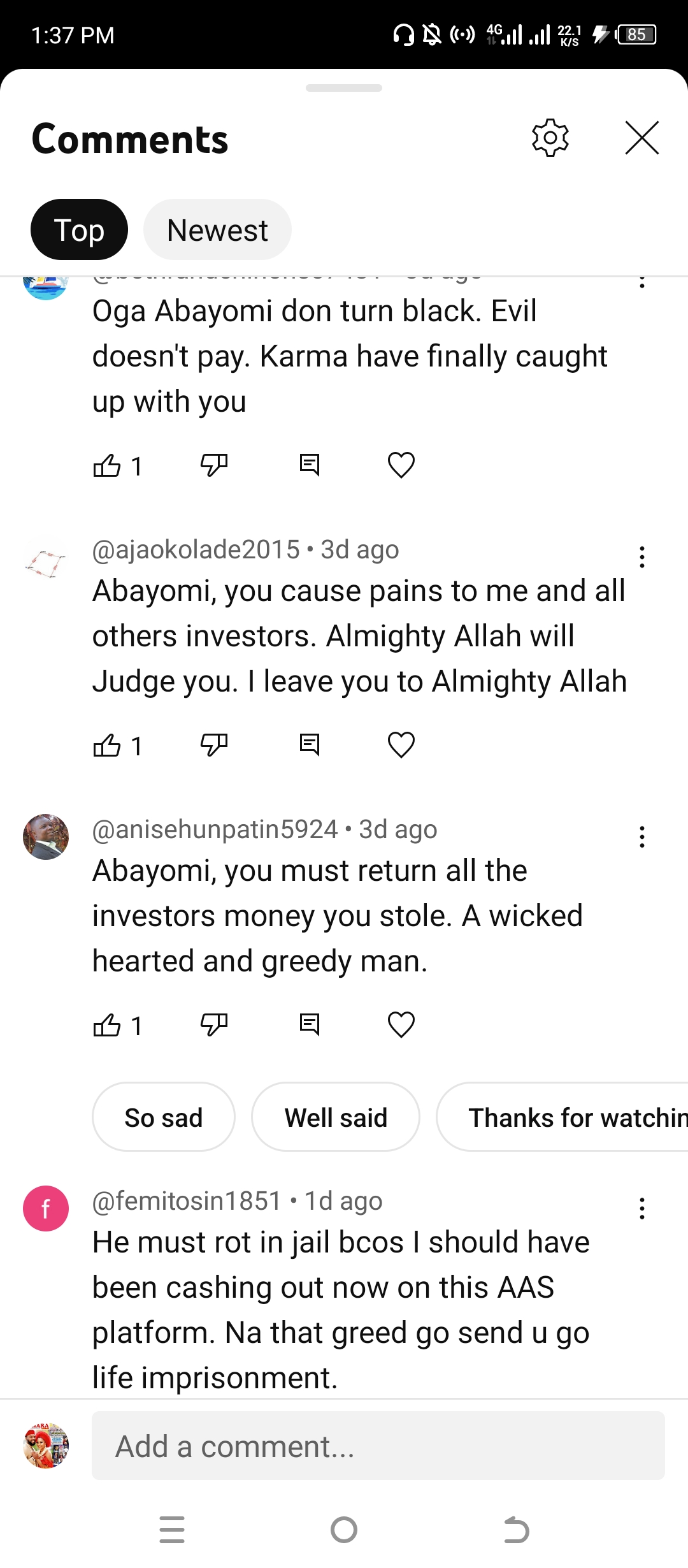Open overflow menu for @ajaokolade2015's comment
The width and height of the screenshot is (688, 1568).
(x=641, y=558)
